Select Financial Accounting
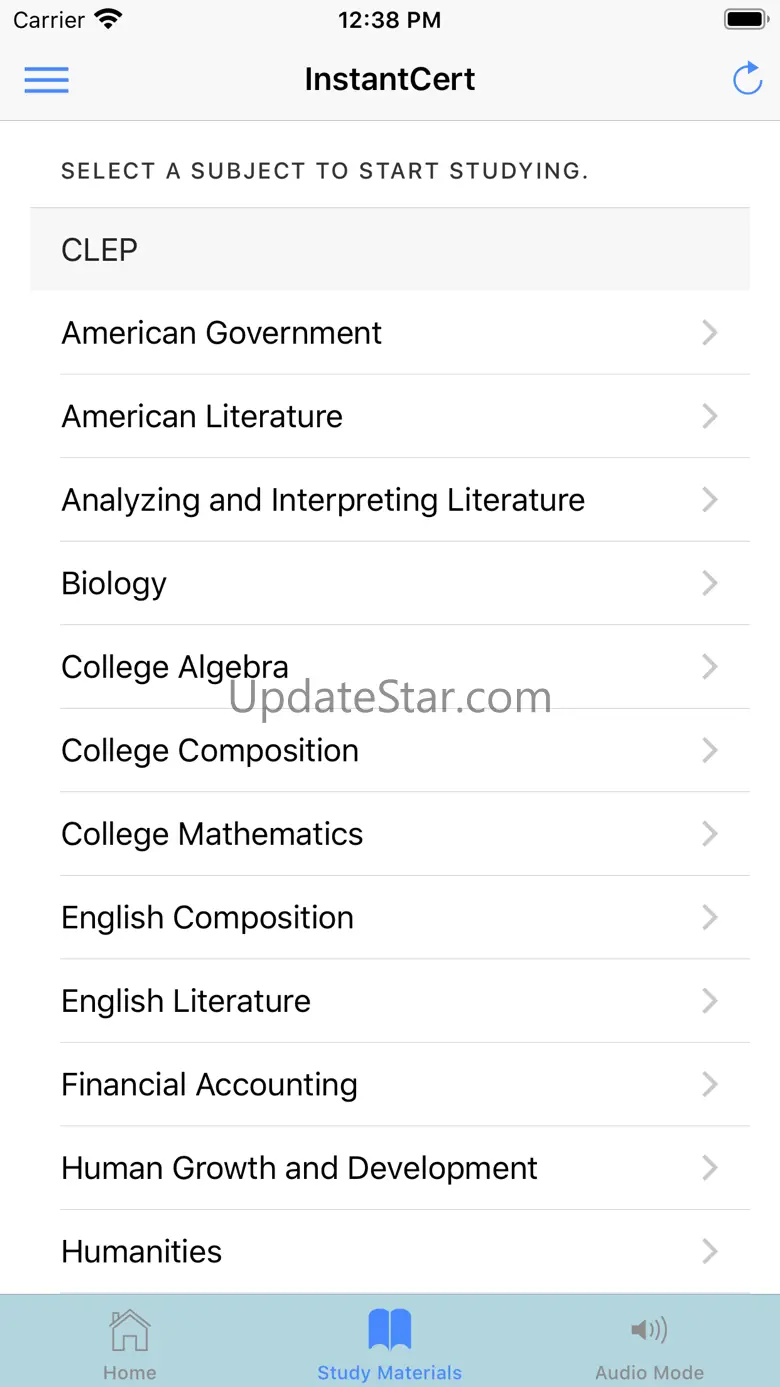This screenshot has width=780, height=1387. [390, 1084]
